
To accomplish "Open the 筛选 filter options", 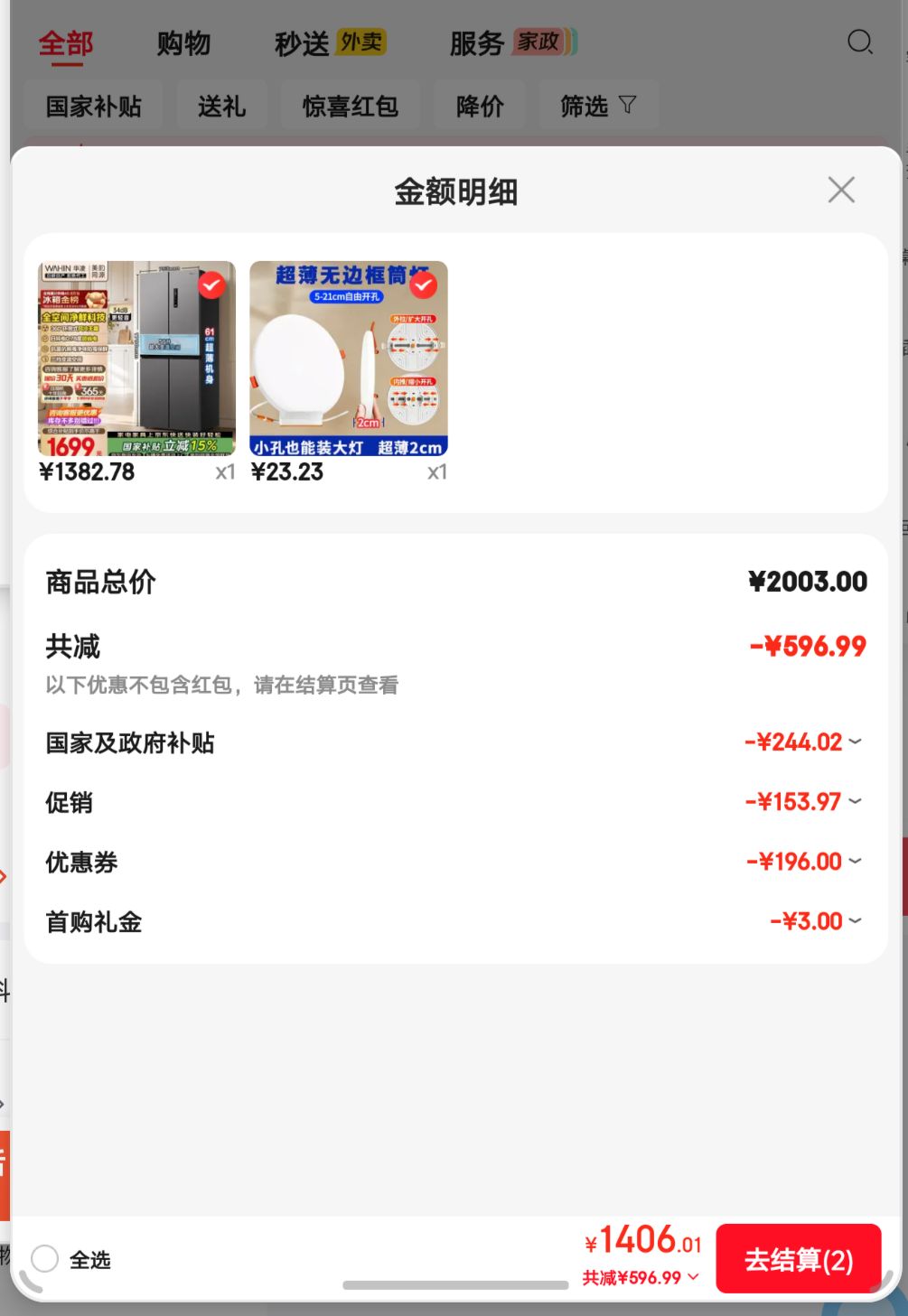I will [598, 107].
